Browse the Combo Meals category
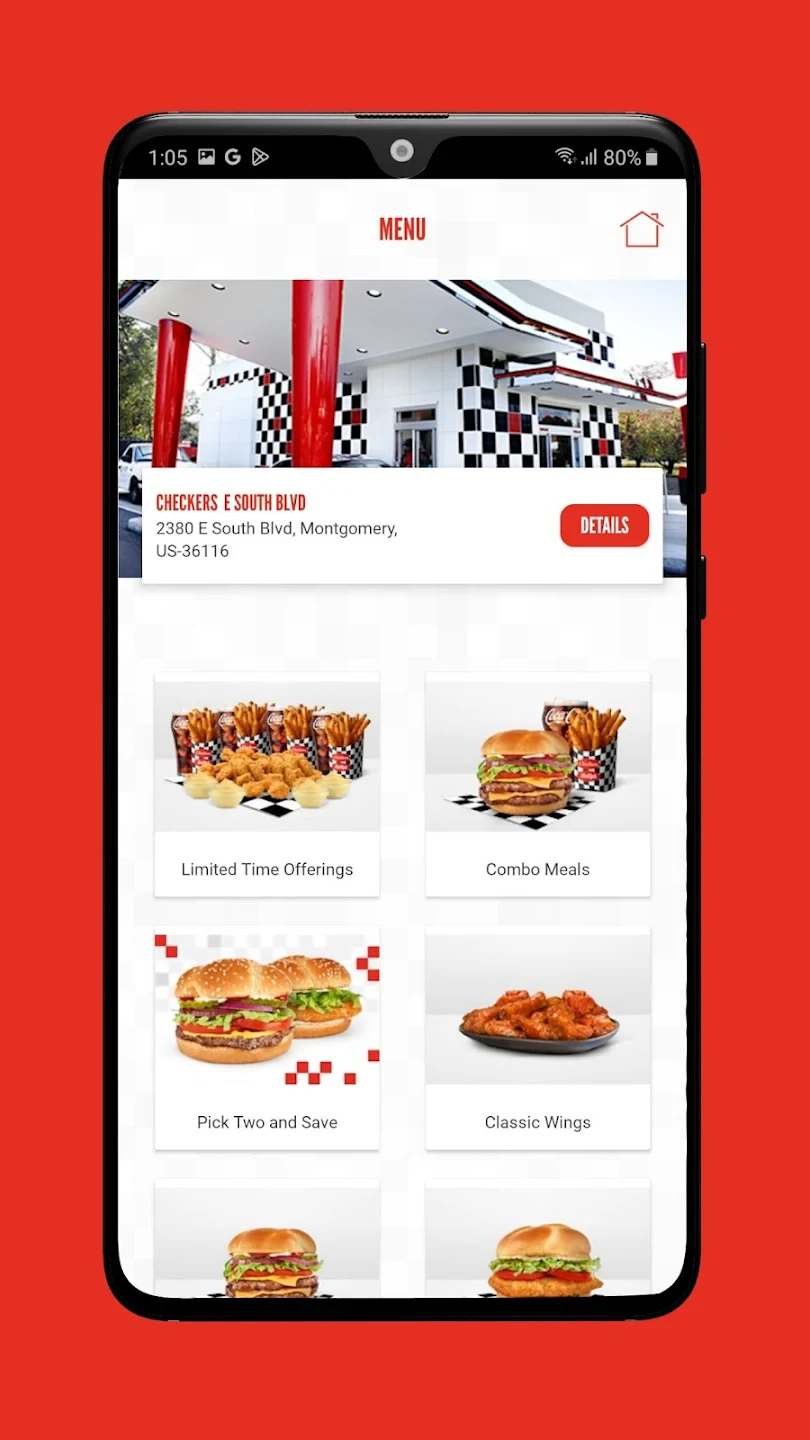The height and width of the screenshot is (1440, 810). 538,784
